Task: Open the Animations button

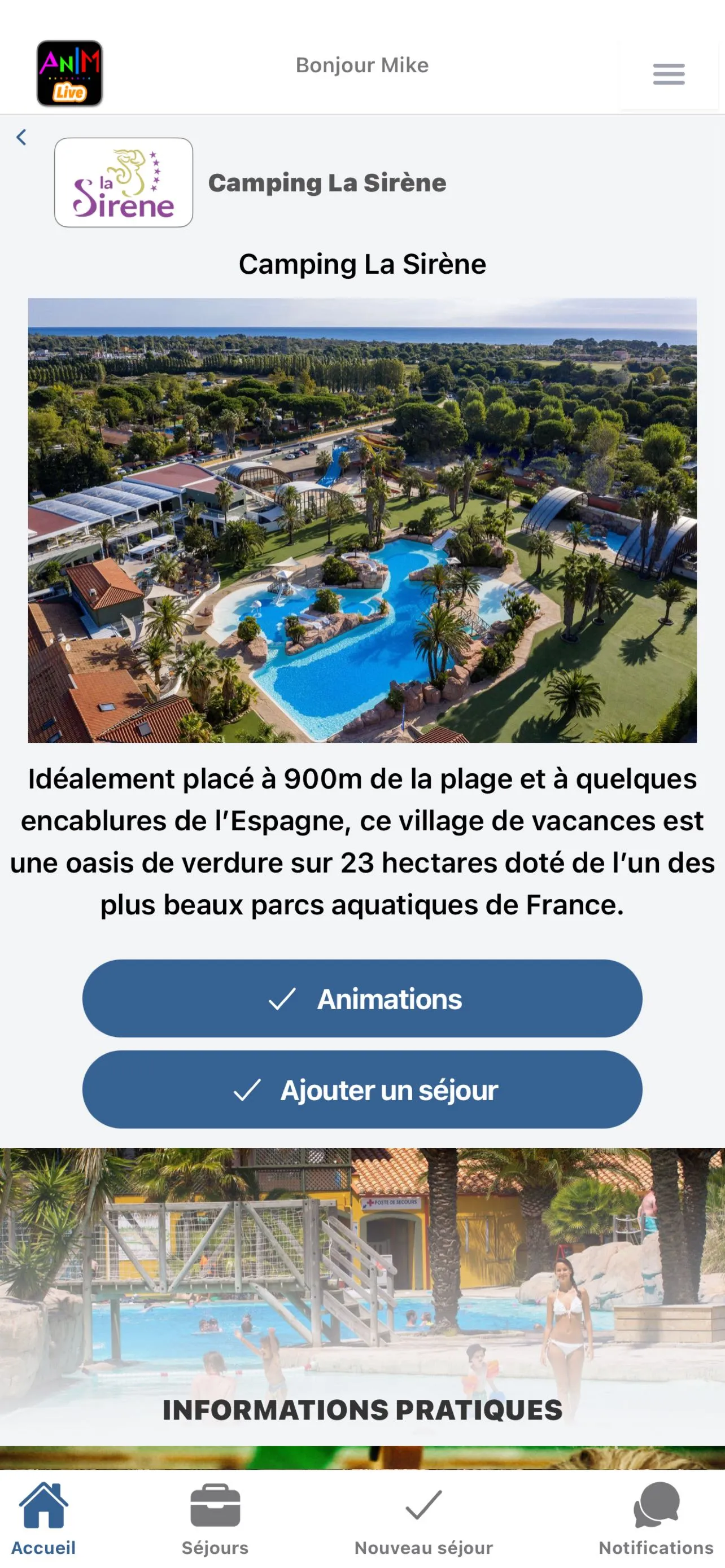Action: pyautogui.click(x=362, y=999)
